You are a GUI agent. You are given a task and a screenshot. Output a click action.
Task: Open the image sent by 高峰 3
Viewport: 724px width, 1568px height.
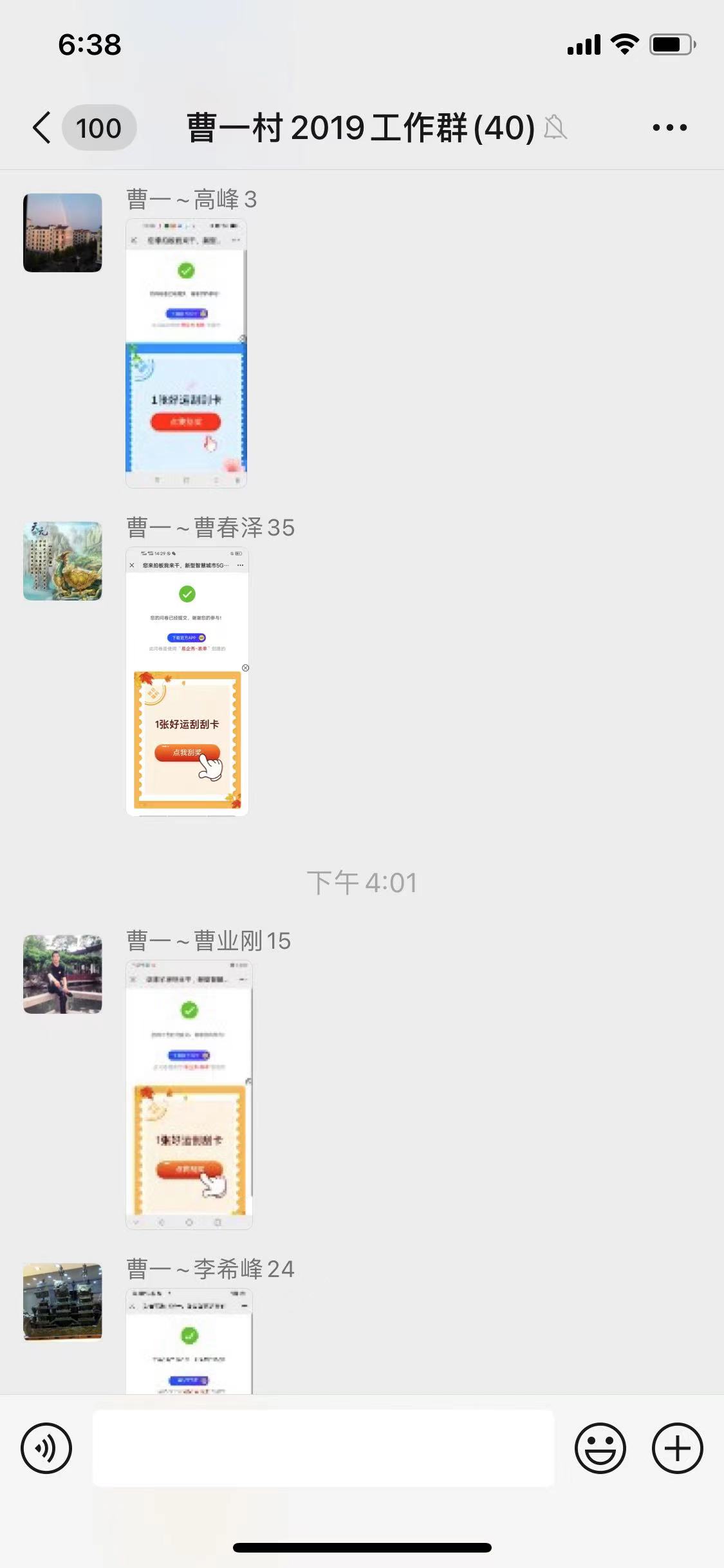pos(186,353)
